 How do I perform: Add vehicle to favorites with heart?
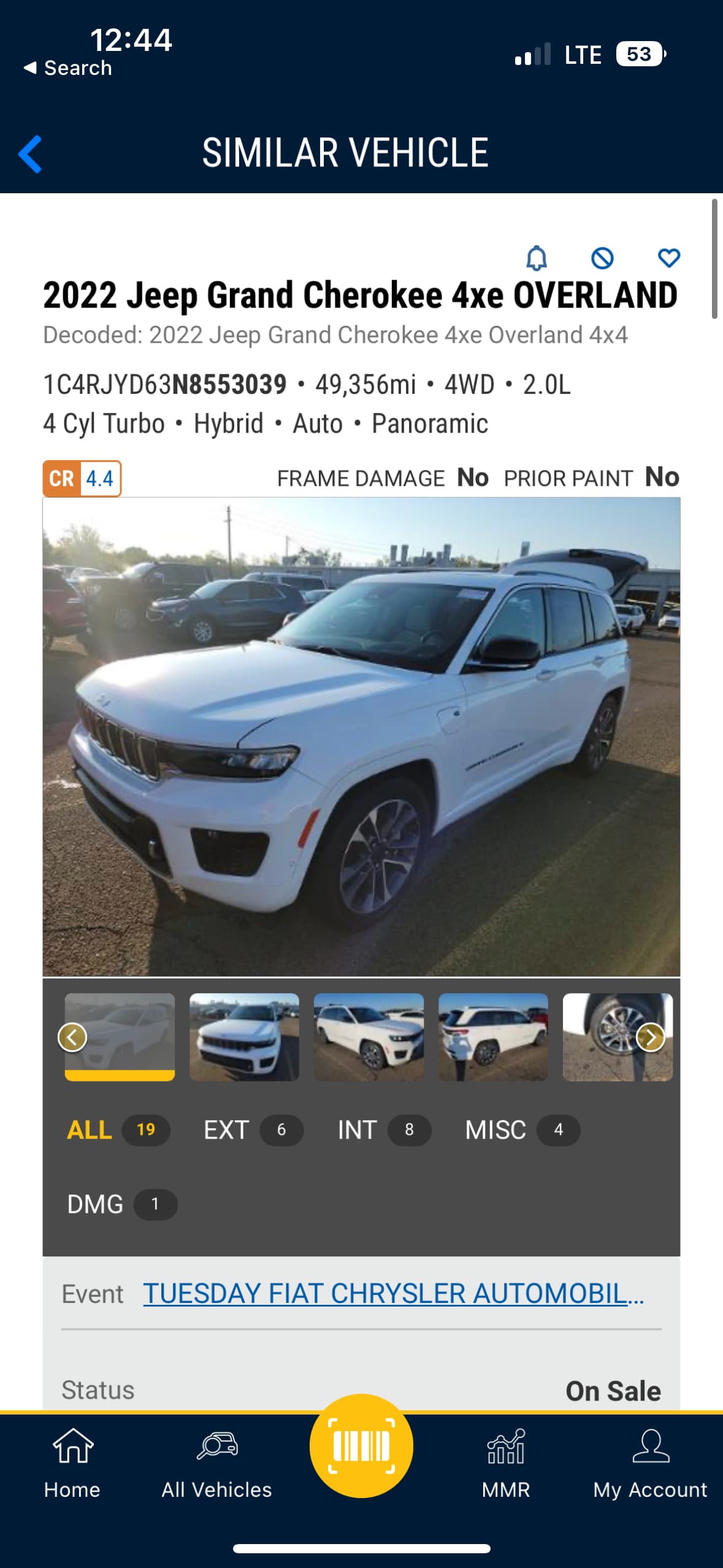[668, 258]
